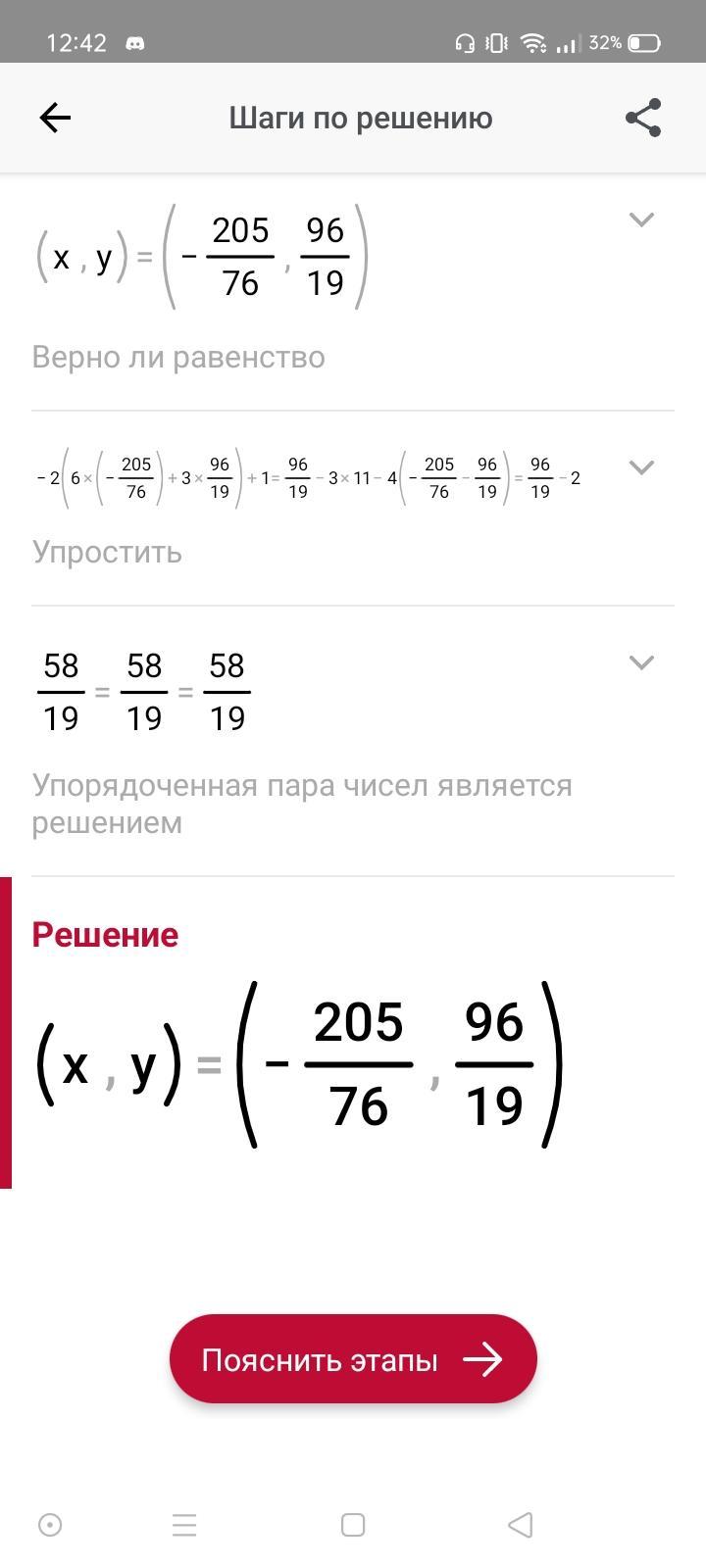Go back using the arrow in header
The height and width of the screenshot is (1568, 706).
click(x=55, y=119)
